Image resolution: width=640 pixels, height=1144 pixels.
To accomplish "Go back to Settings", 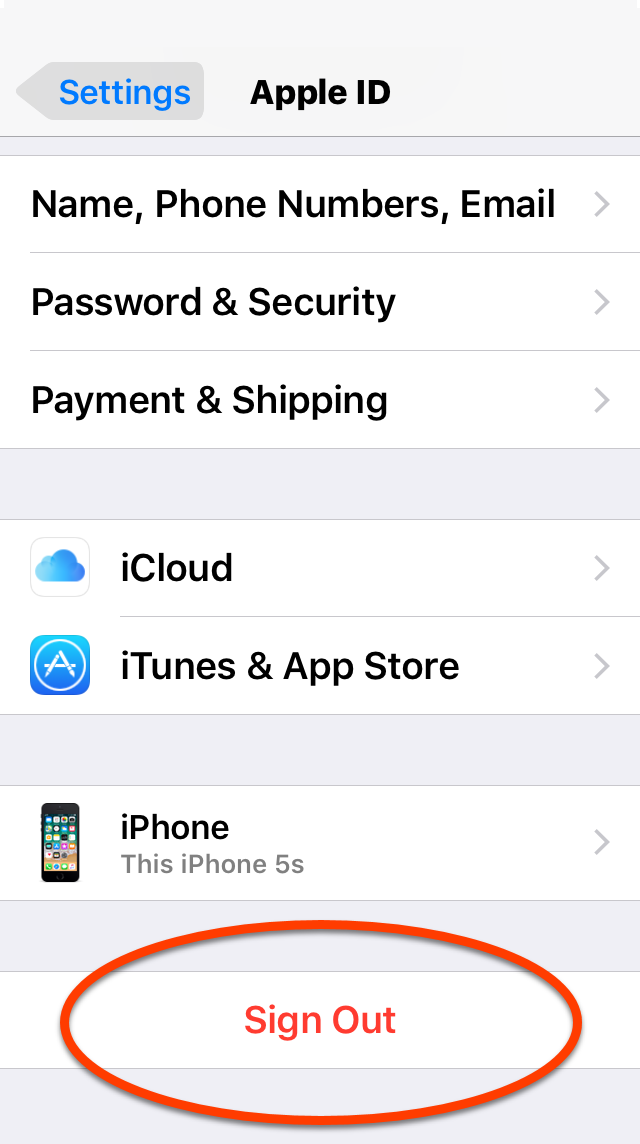I will (110, 92).
